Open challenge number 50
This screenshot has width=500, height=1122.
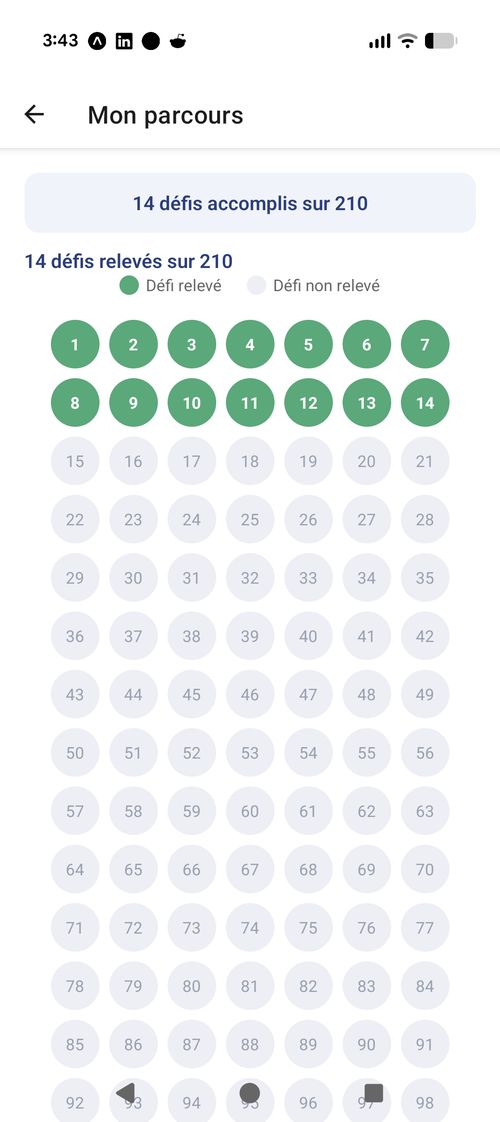tap(75, 753)
